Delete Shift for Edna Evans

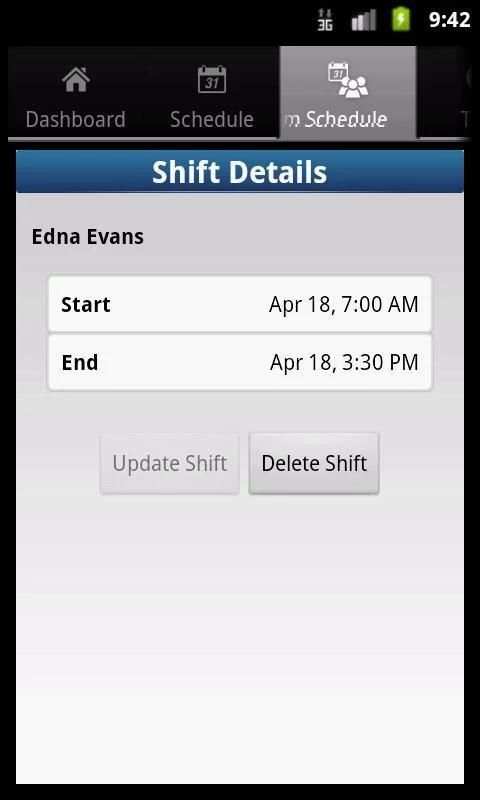click(x=314, y=464)
